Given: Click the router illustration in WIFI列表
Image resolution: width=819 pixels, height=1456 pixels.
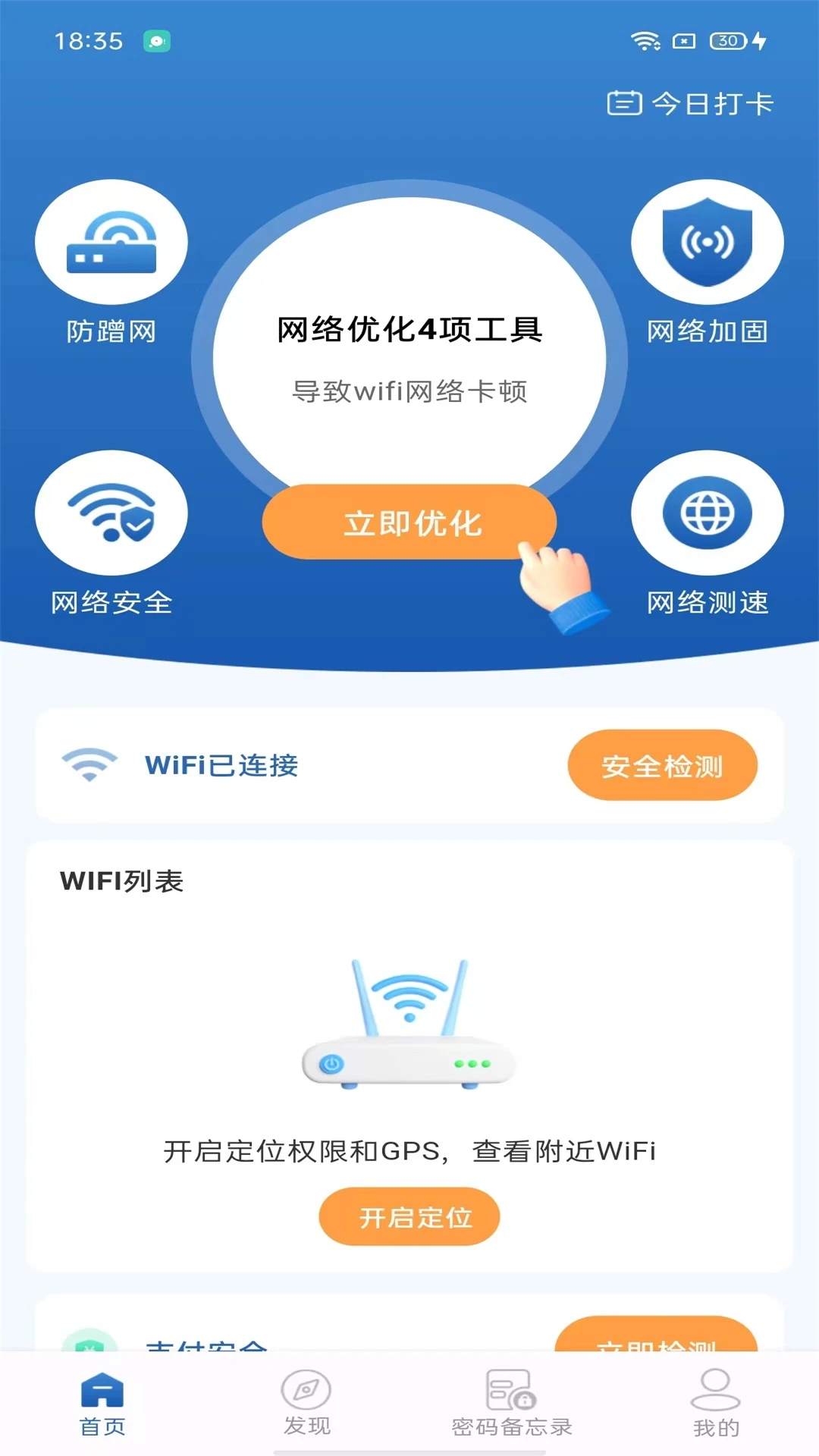Looking at the screenshot, I should (x=409, y=1020).
